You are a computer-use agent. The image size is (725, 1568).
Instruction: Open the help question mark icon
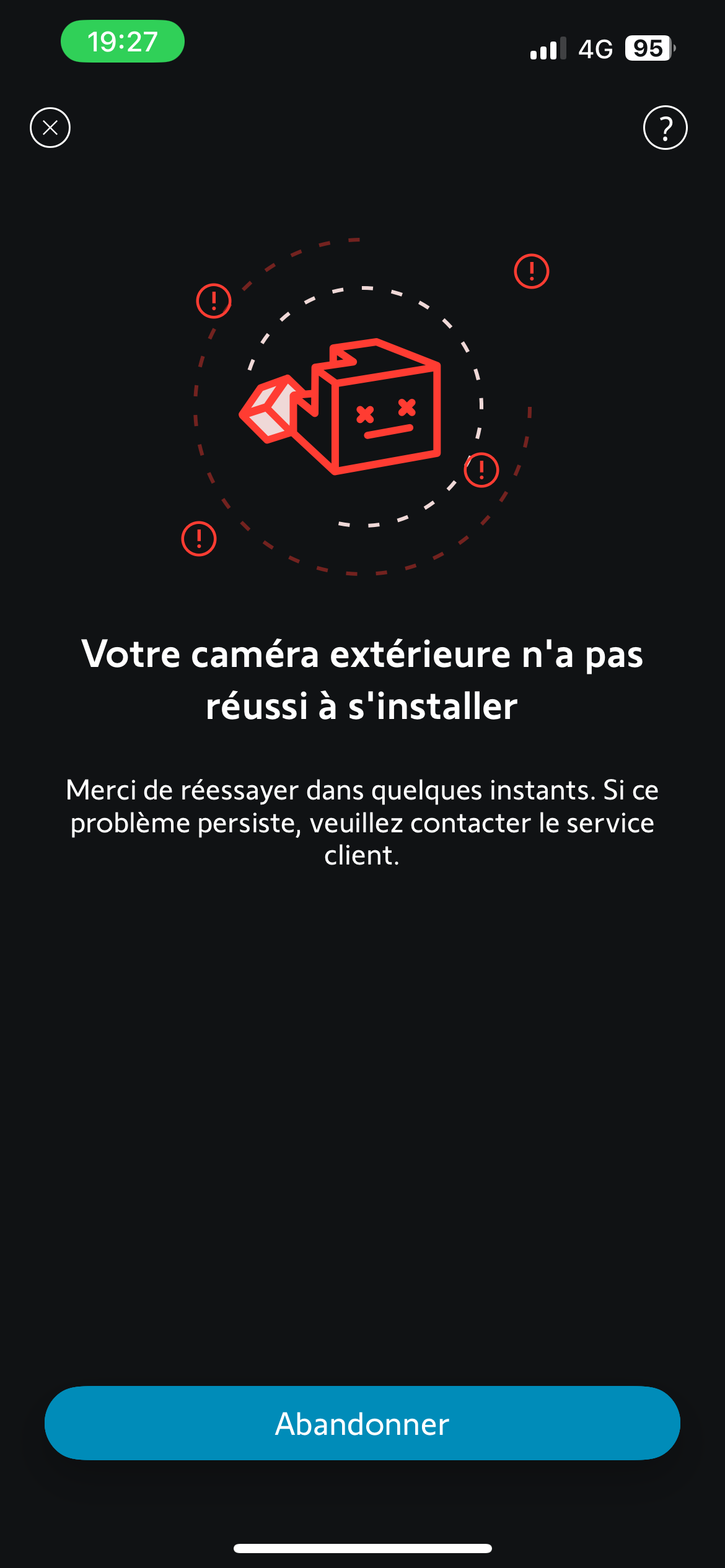[666, 128]
